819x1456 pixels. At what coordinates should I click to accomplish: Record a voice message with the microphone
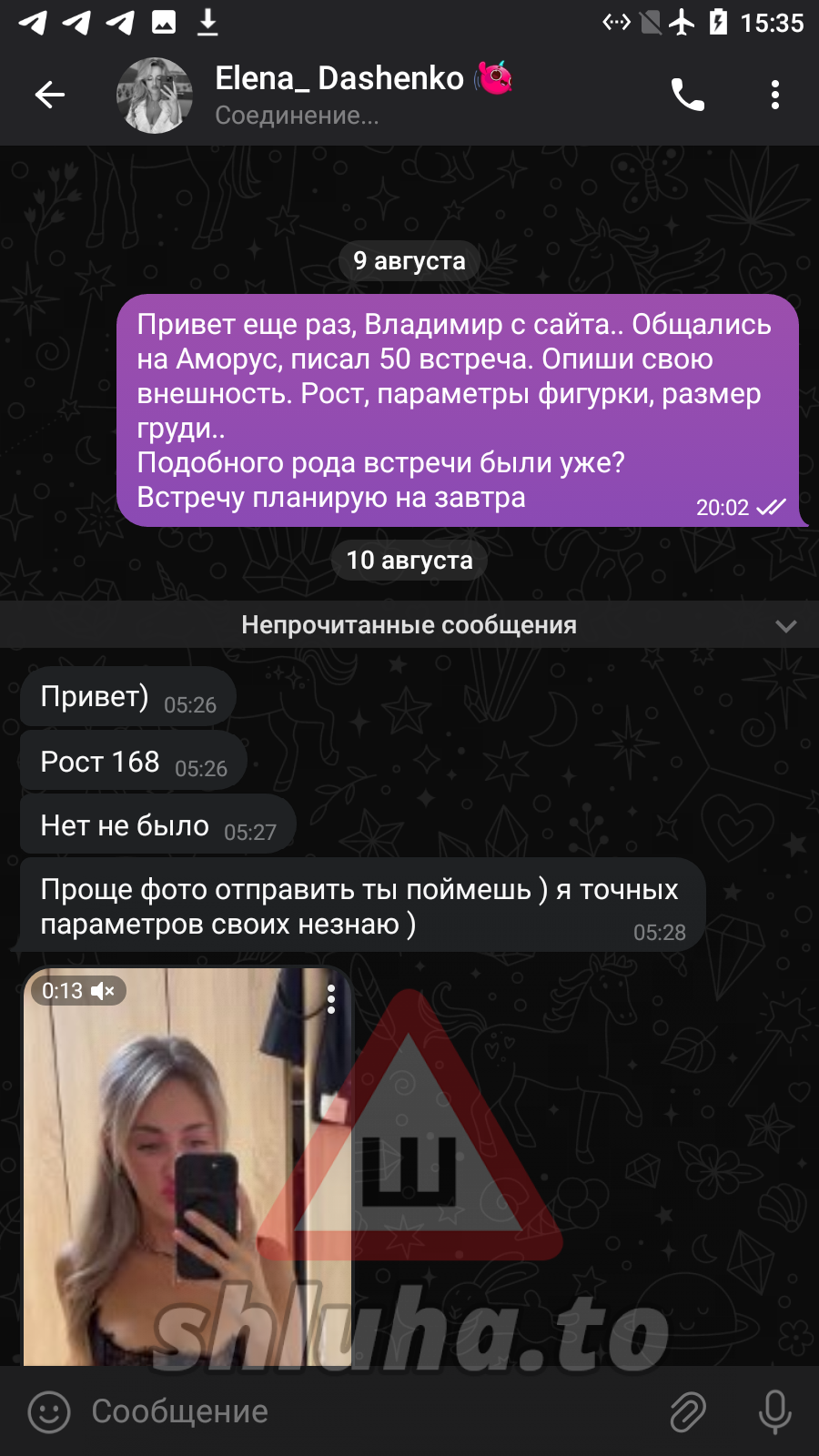click(774, 1411)
